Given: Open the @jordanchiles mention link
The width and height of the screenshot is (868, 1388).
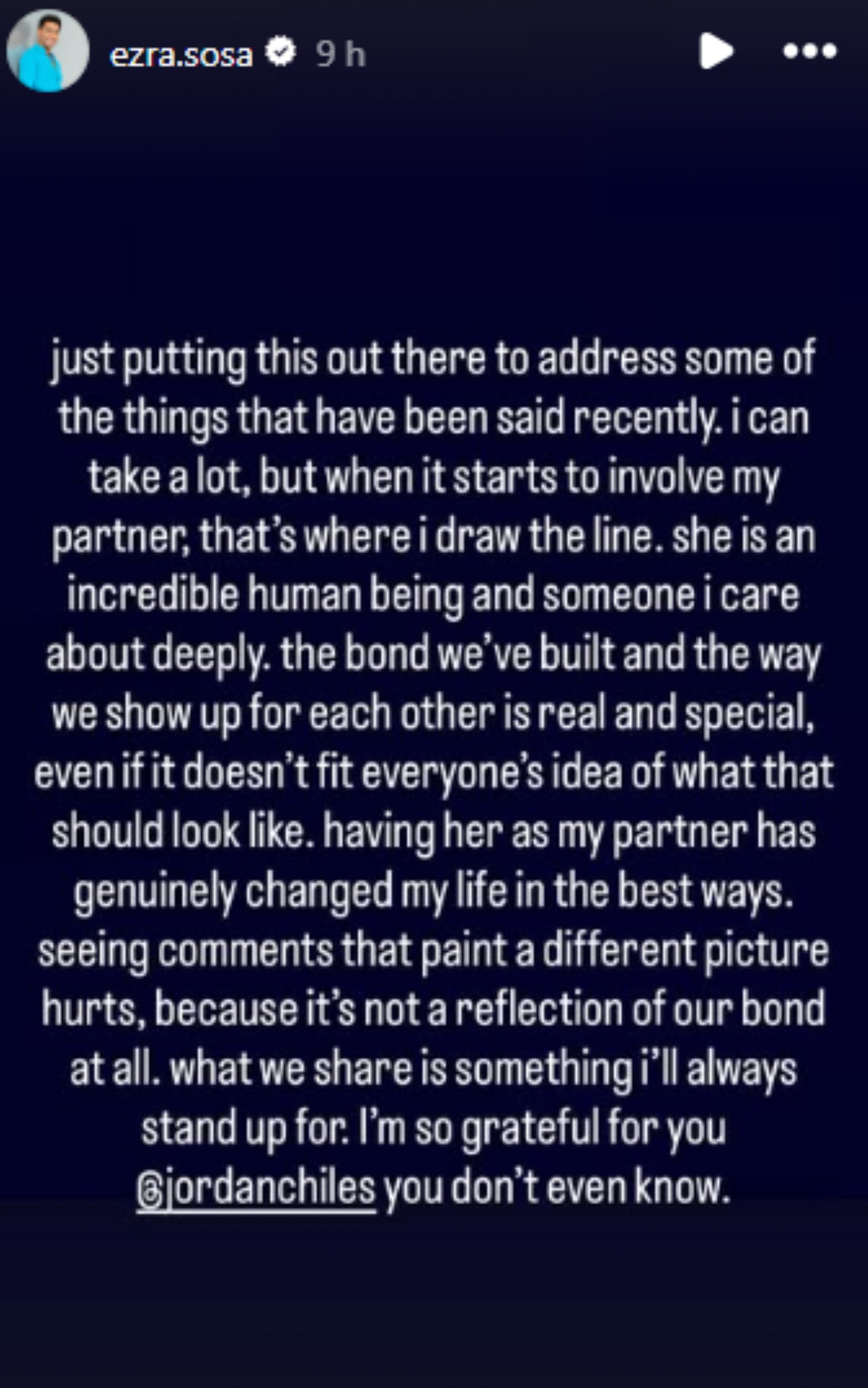Looking at the screenshot, I should 256,1188.
